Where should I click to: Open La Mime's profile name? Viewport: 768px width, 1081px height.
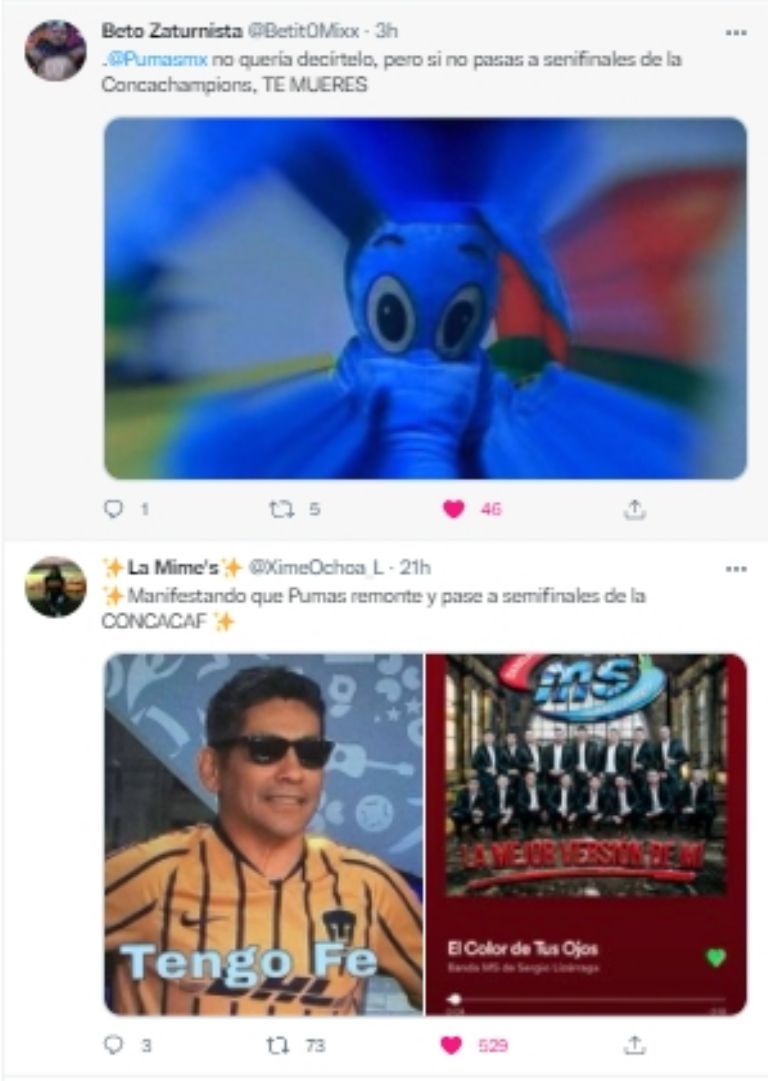[173, 568]
